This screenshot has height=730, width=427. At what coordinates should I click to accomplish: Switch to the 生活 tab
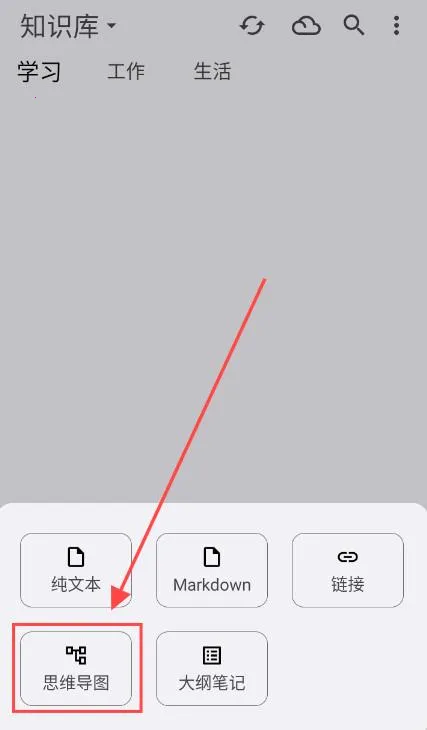(x=212, y=72)
